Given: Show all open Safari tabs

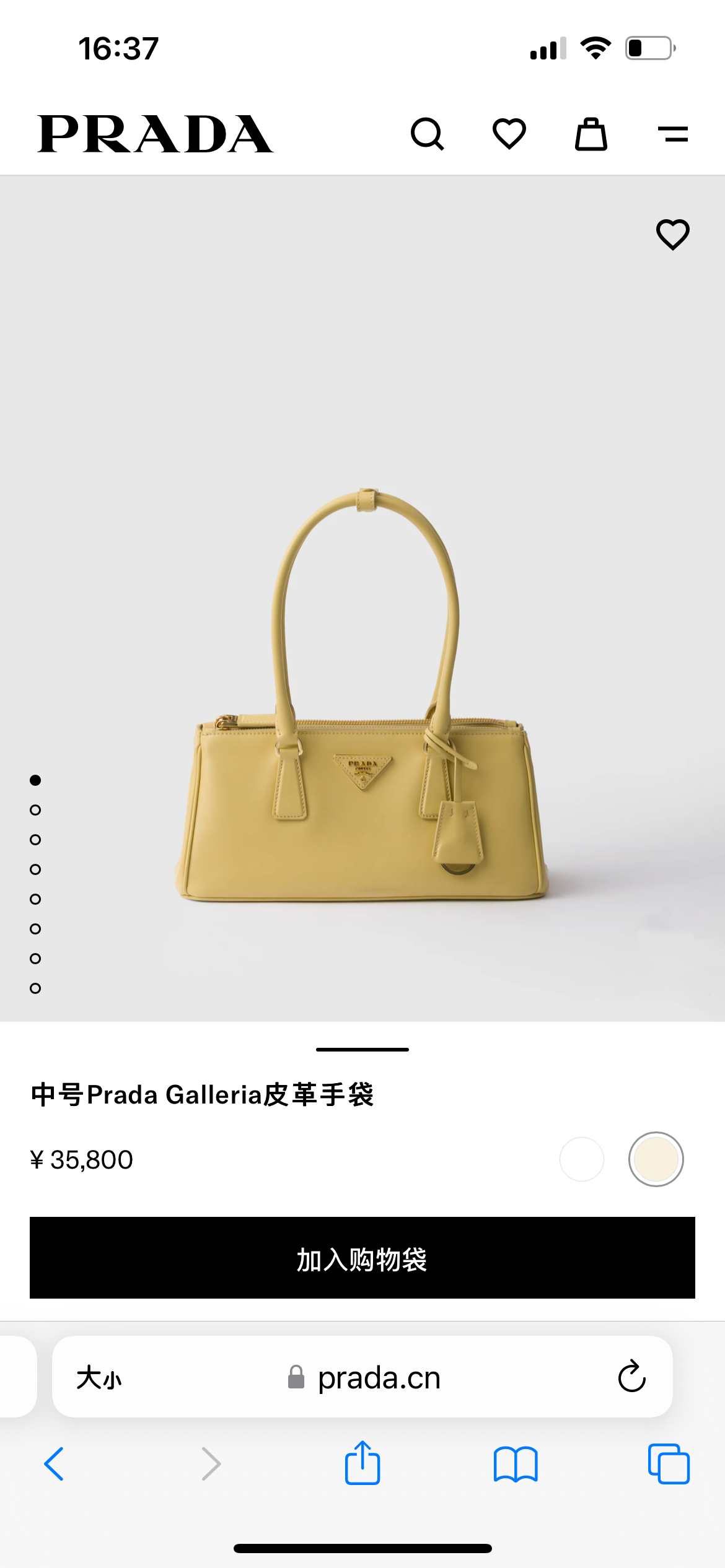Looking at the screenshot, I should [x=669, y=1464].
